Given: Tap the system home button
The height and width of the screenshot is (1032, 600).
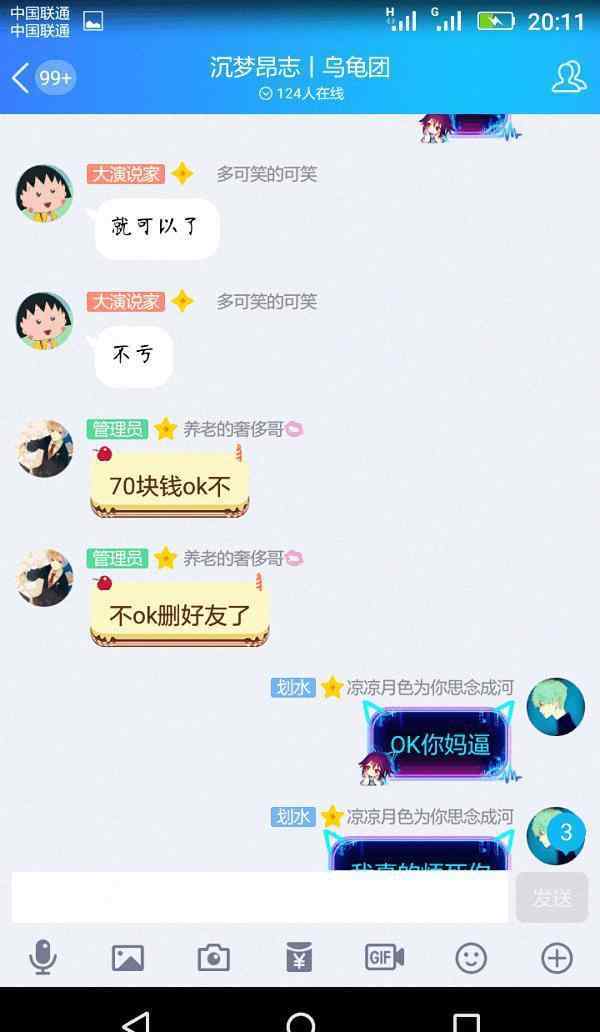Looking at the screenshot, I should [301, 1020].
